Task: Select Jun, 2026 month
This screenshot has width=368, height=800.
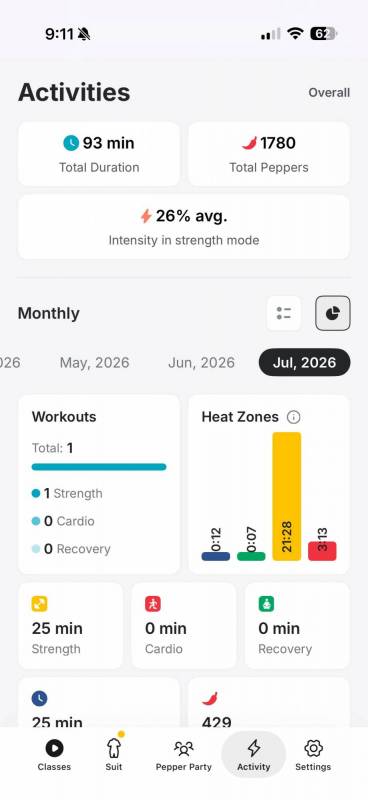Action: pyautogui.click(x=201, y=363)
